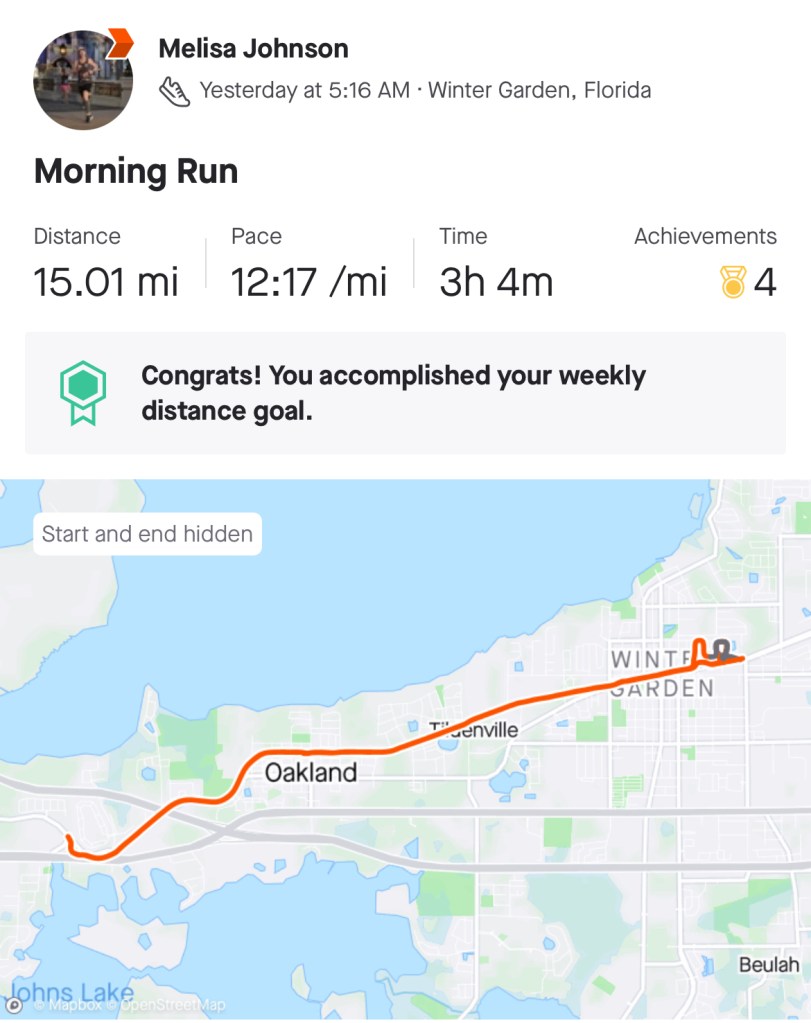Tap the Mapbox info icon on map
This screenshot has width=811, height=1023.
click(x=15, y=1004)
